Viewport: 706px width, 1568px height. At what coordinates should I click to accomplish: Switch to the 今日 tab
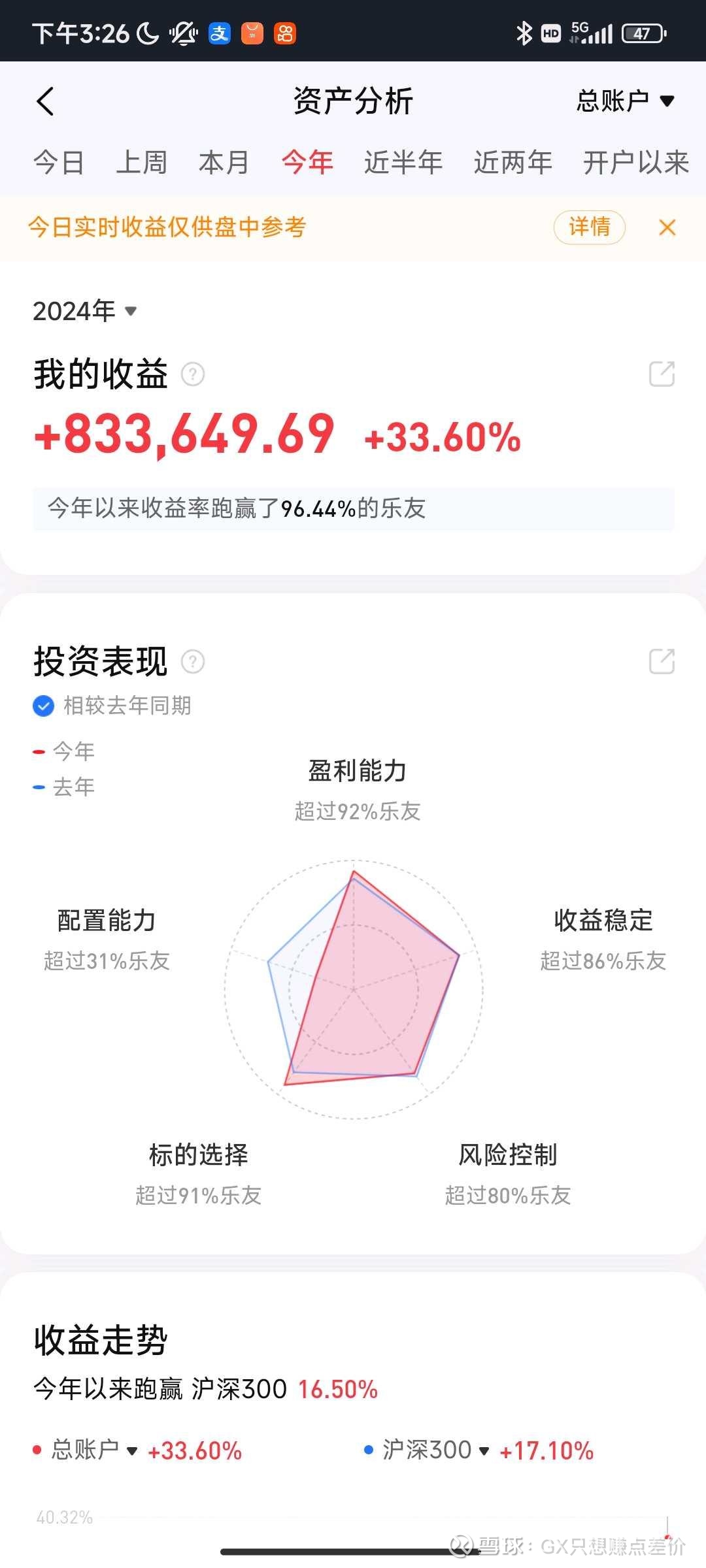pyautogui.click(x=59, y=162)
